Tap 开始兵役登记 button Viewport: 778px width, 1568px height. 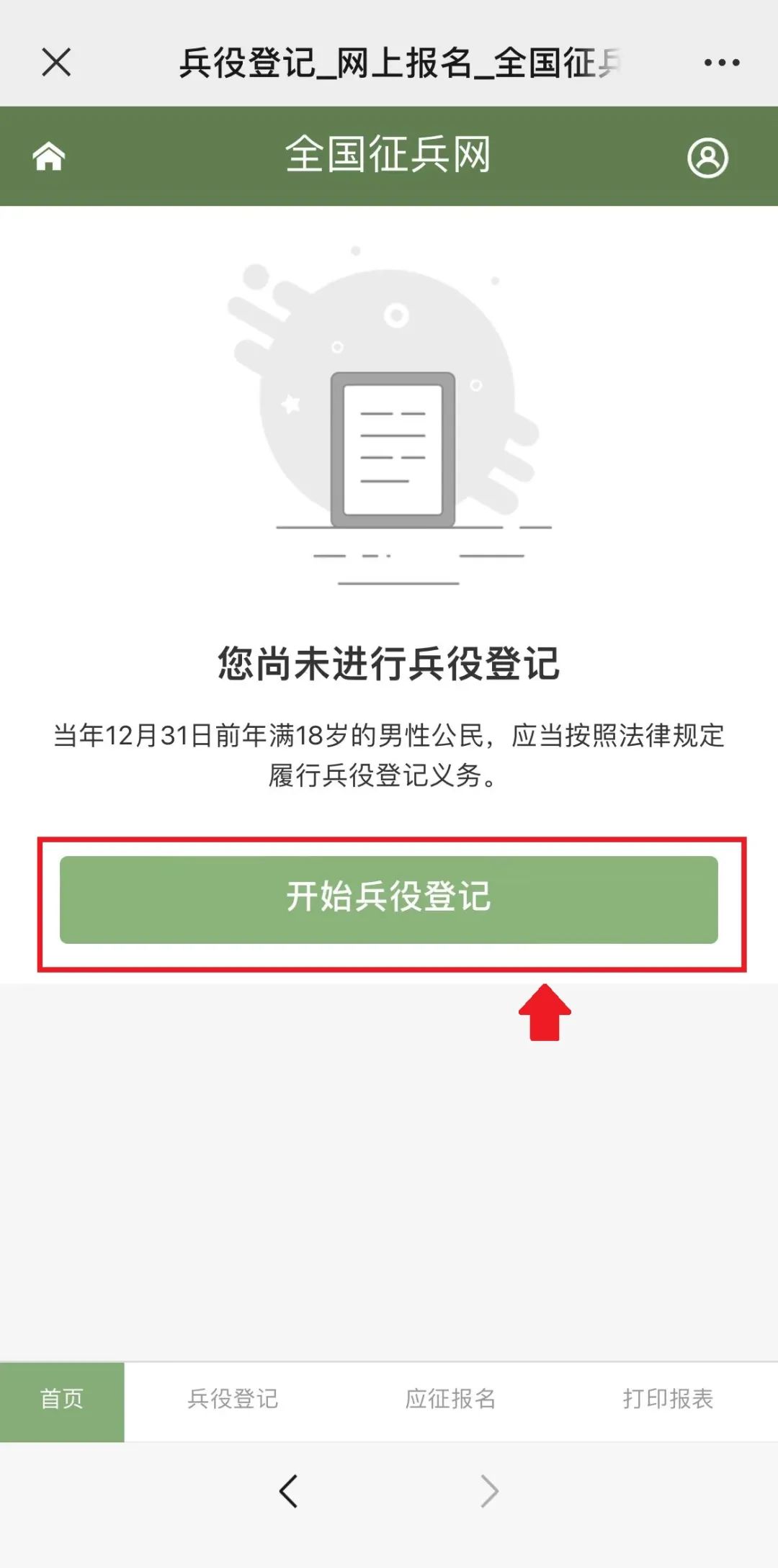pyautogui.click(x=389, y=899)
